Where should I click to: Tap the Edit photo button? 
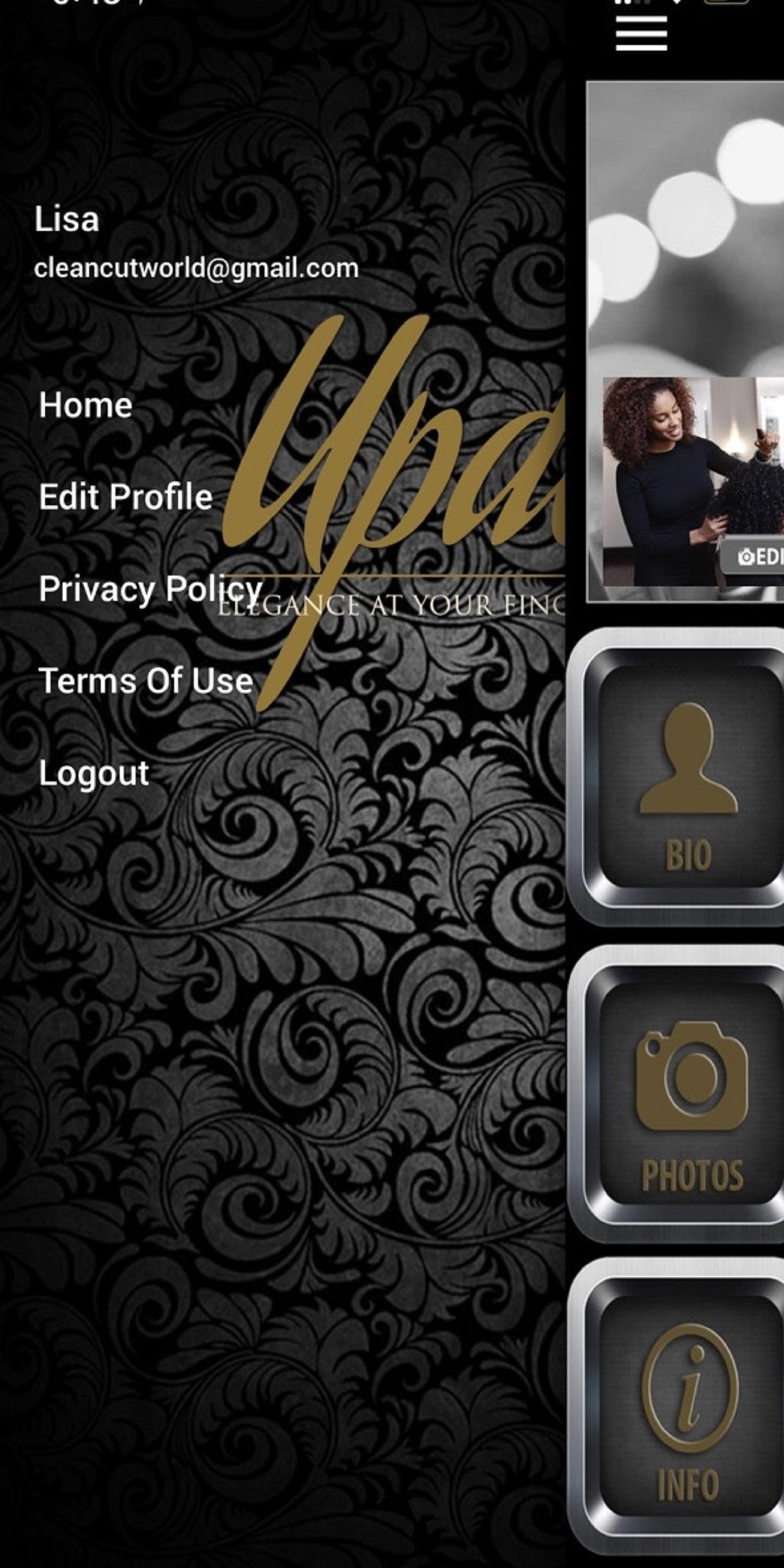[758, 556]
